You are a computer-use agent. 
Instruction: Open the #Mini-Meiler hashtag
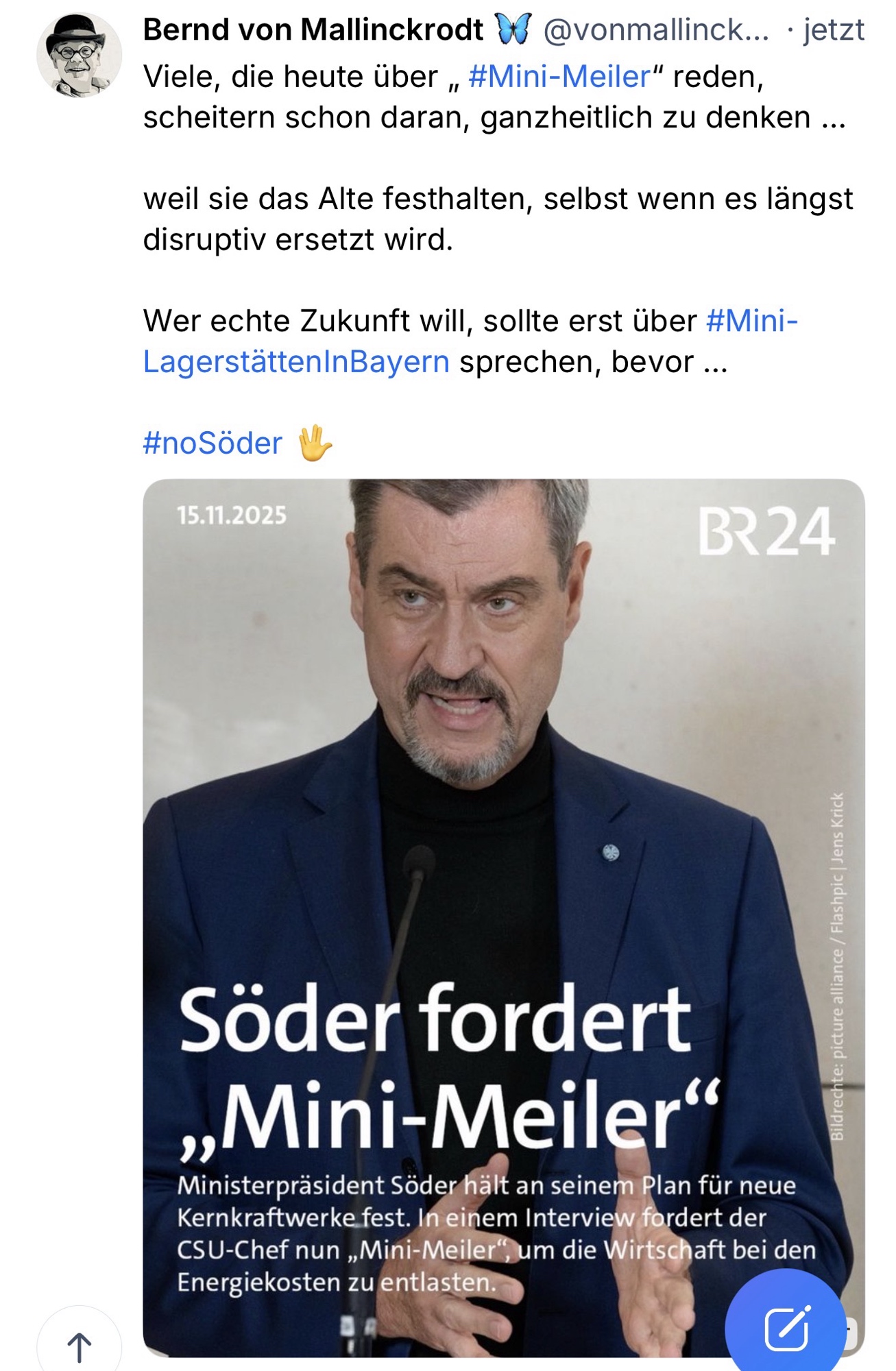pos(559,77)
